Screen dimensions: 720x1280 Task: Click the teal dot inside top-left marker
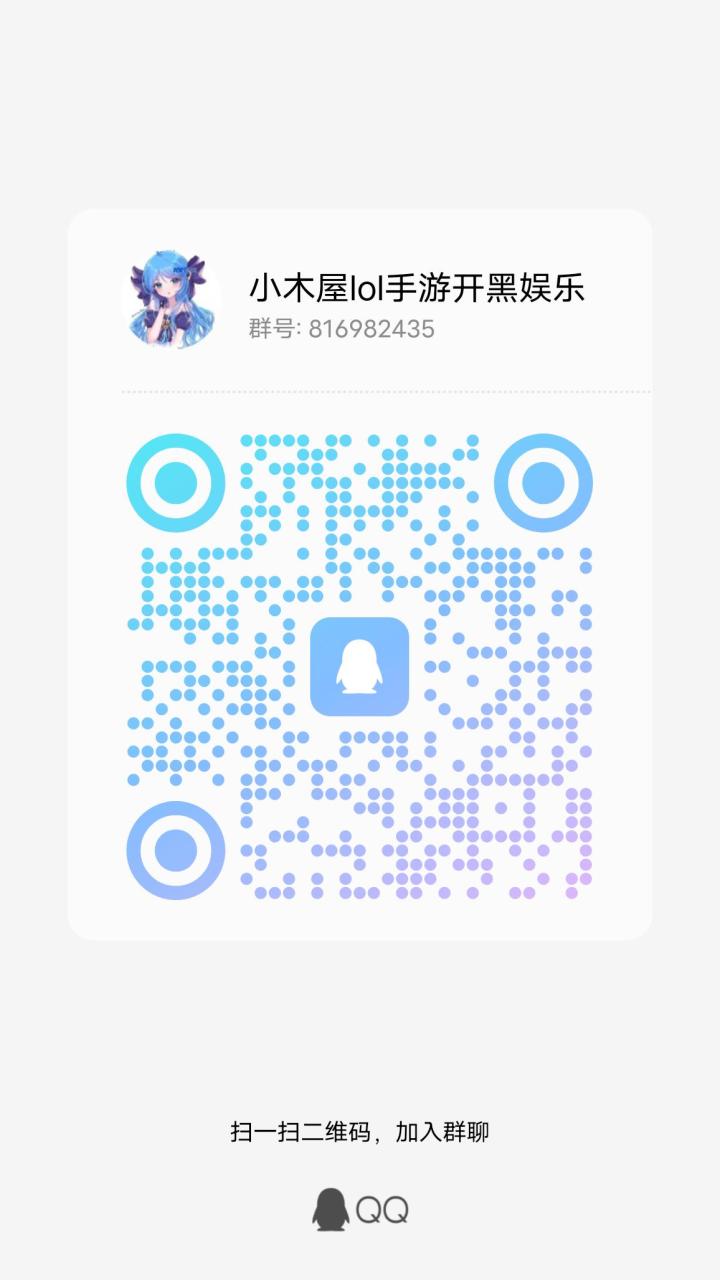[176, 481]
